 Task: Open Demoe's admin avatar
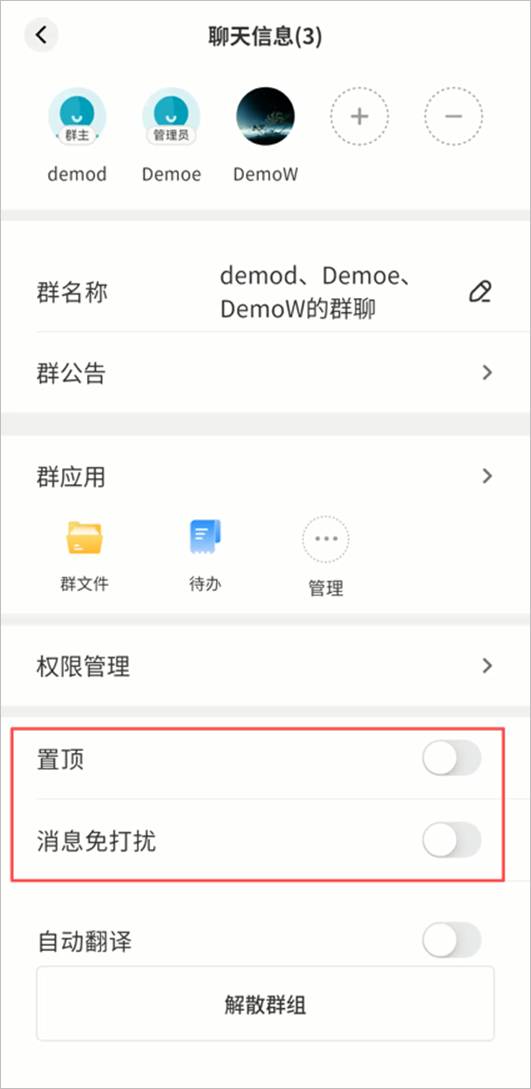(x=171, y=116)
